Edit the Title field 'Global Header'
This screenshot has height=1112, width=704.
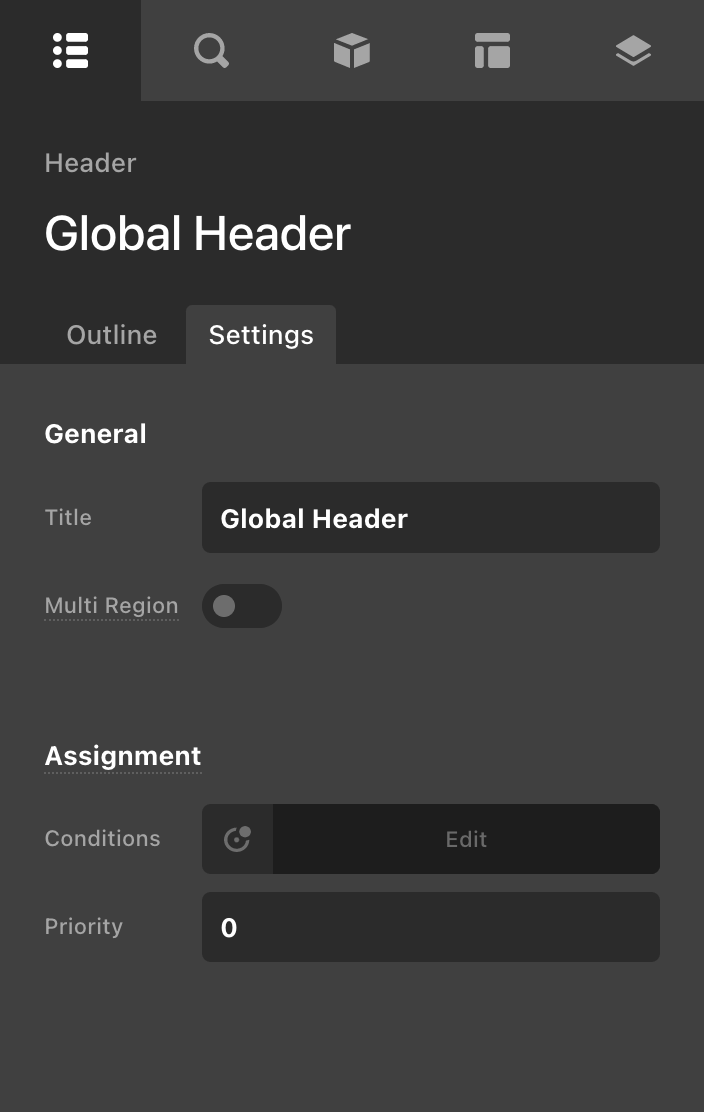click(430, 518)
